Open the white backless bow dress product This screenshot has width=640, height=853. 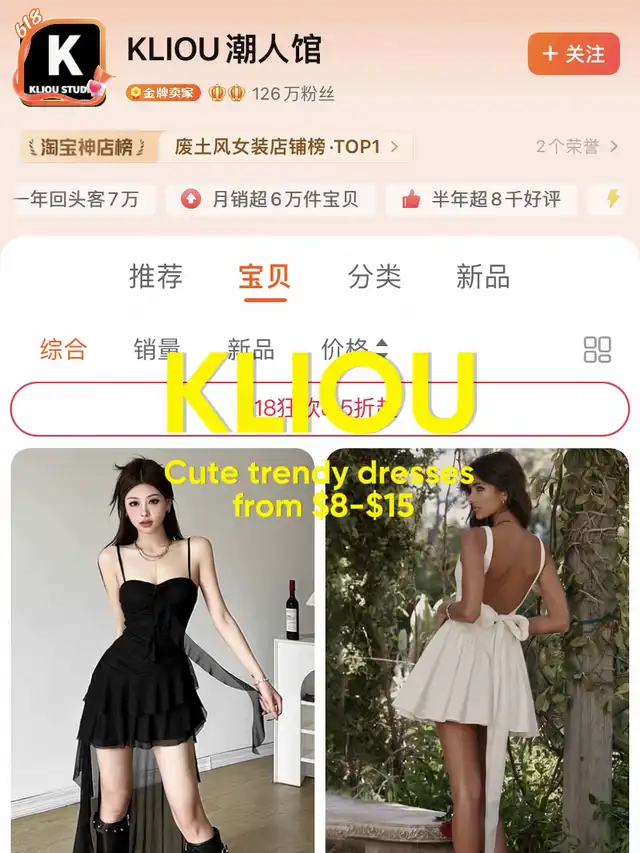[x=477, y=650]
